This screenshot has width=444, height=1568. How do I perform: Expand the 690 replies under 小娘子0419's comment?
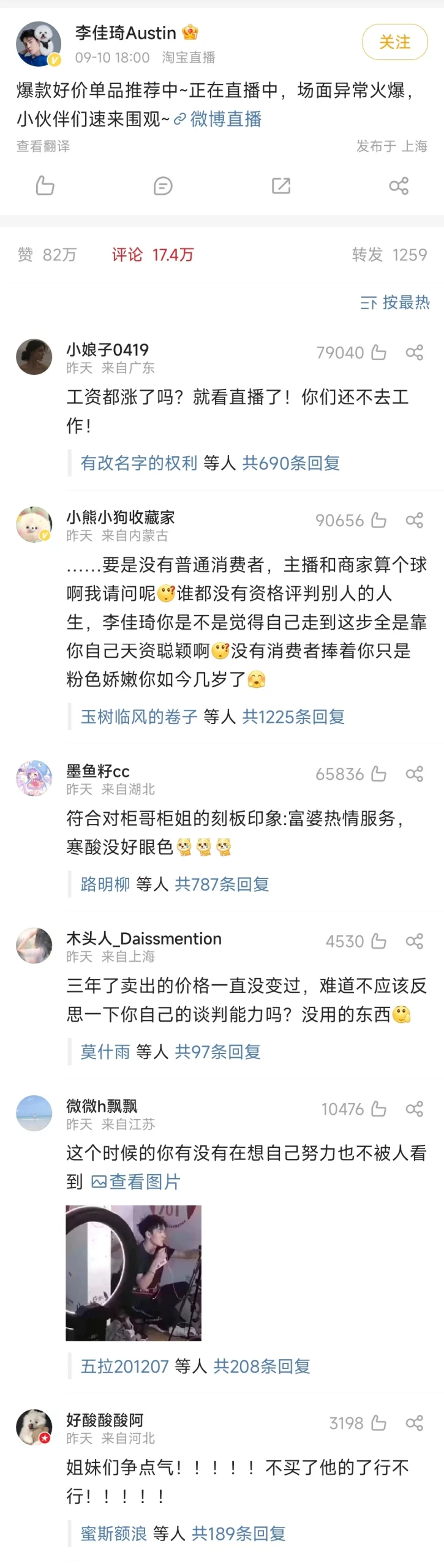point(290,463)
